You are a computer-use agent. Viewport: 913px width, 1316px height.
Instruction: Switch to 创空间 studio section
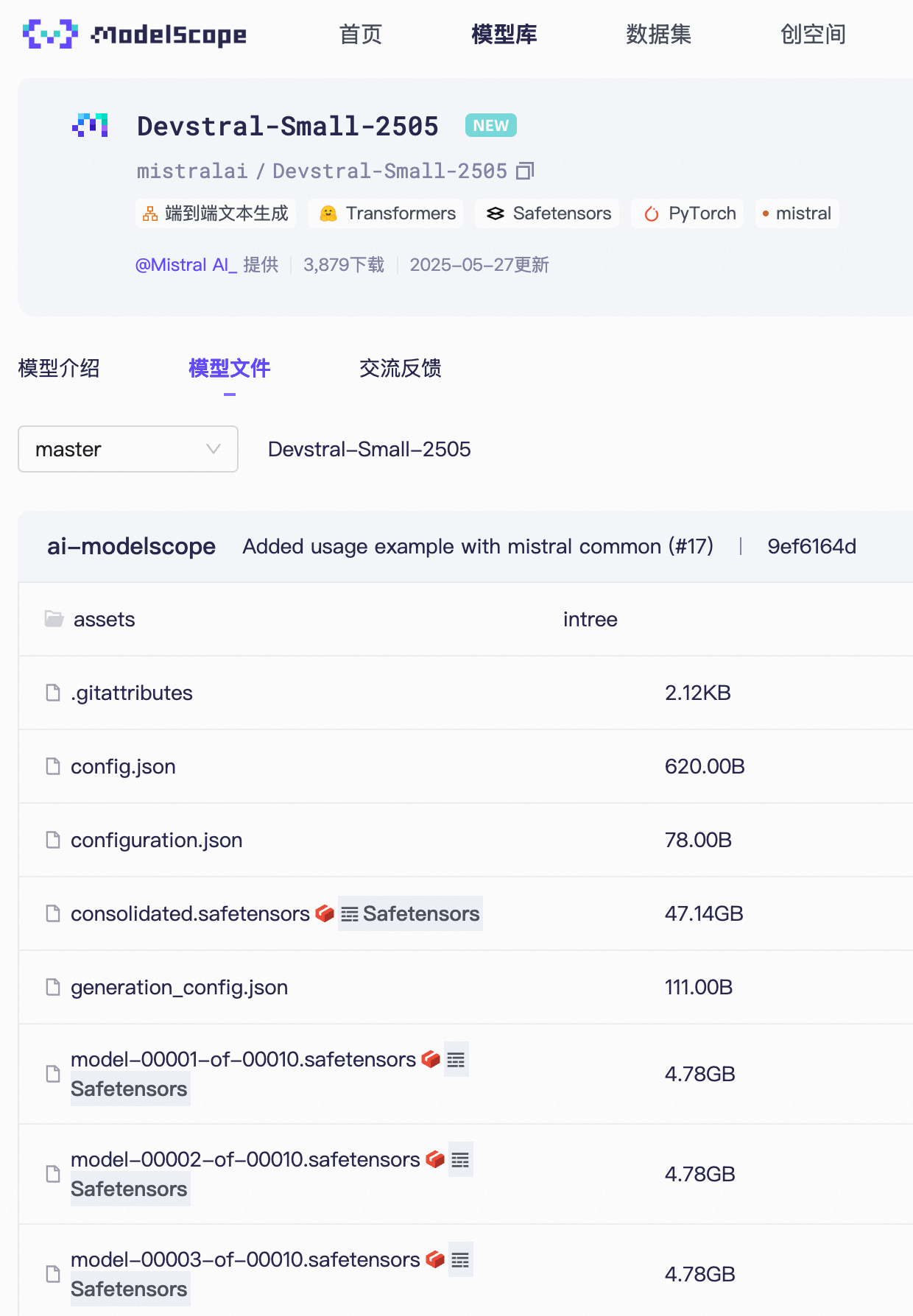pyautogui.click(x=813, y=35)
